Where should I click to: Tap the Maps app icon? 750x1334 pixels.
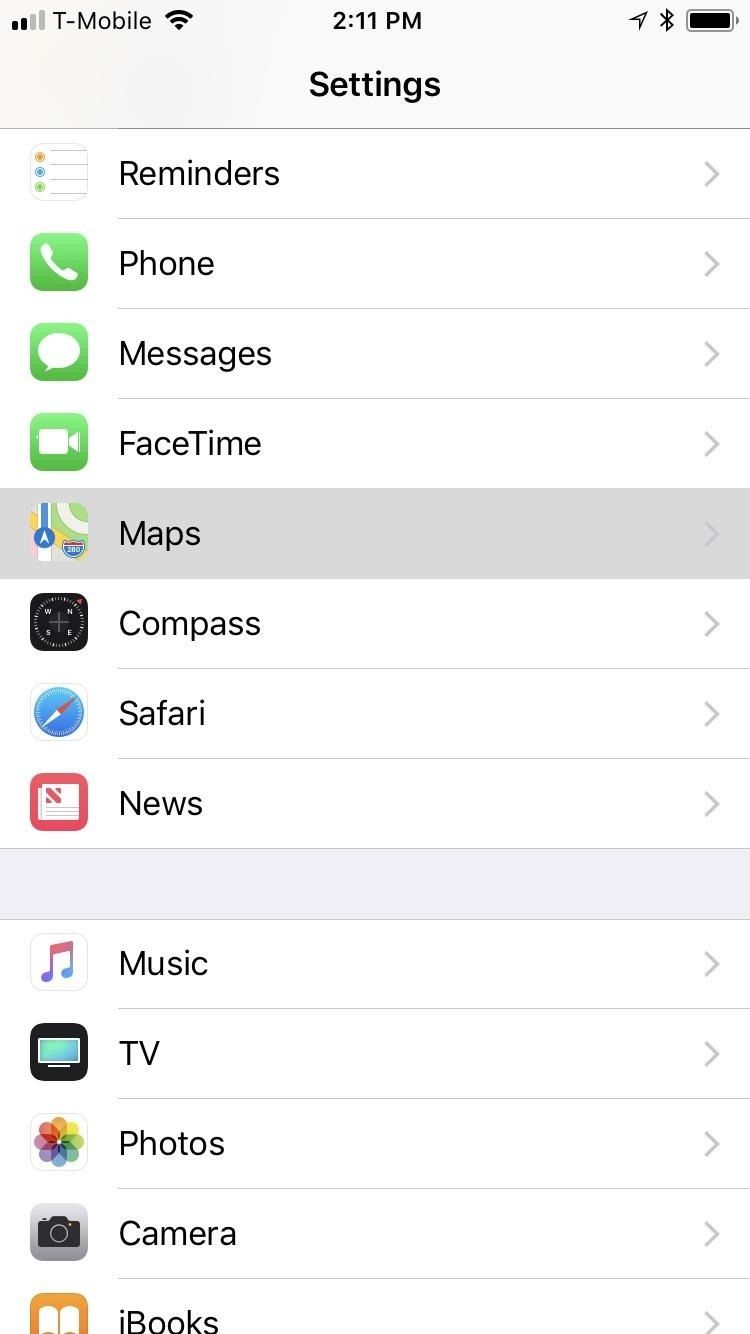pos(59,532)
